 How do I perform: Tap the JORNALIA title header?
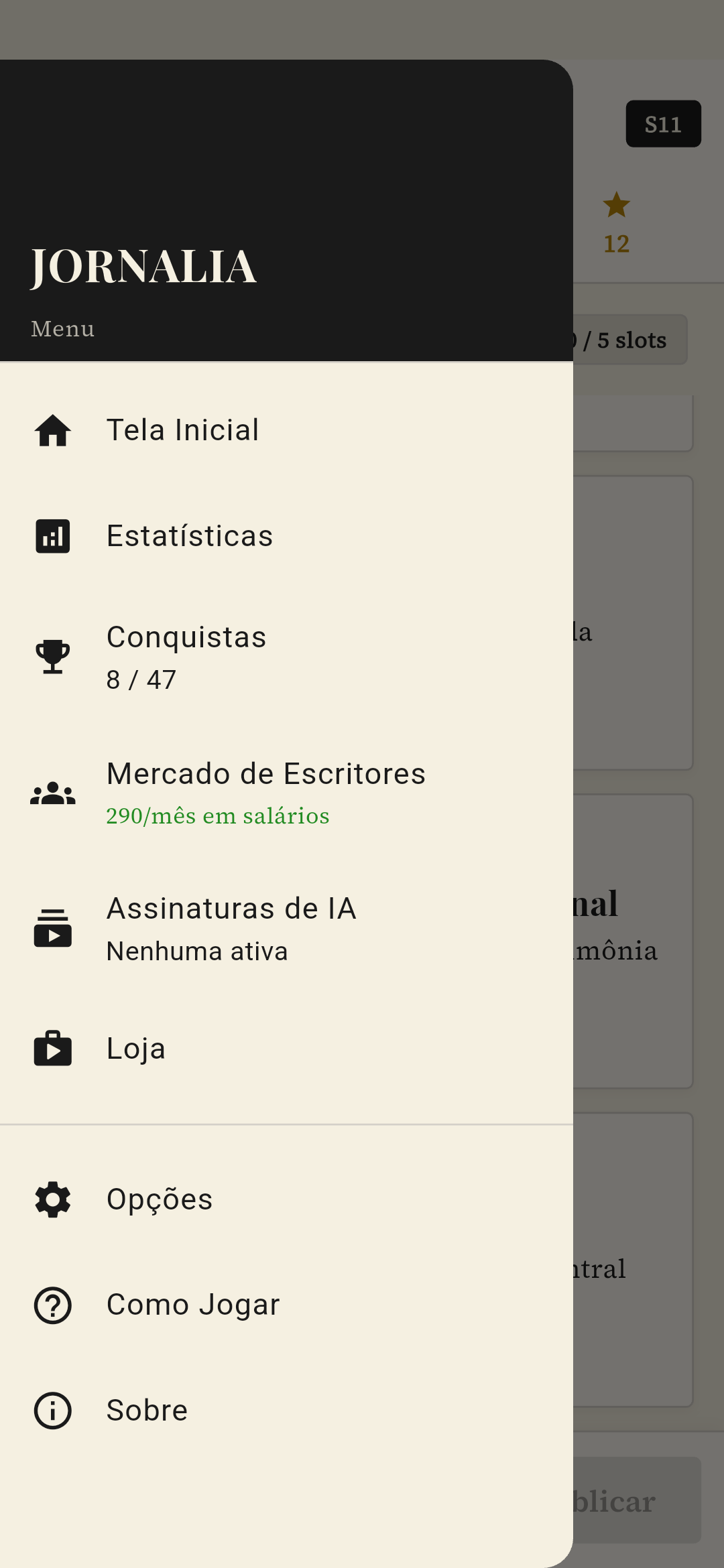click(x=144, y=266)
